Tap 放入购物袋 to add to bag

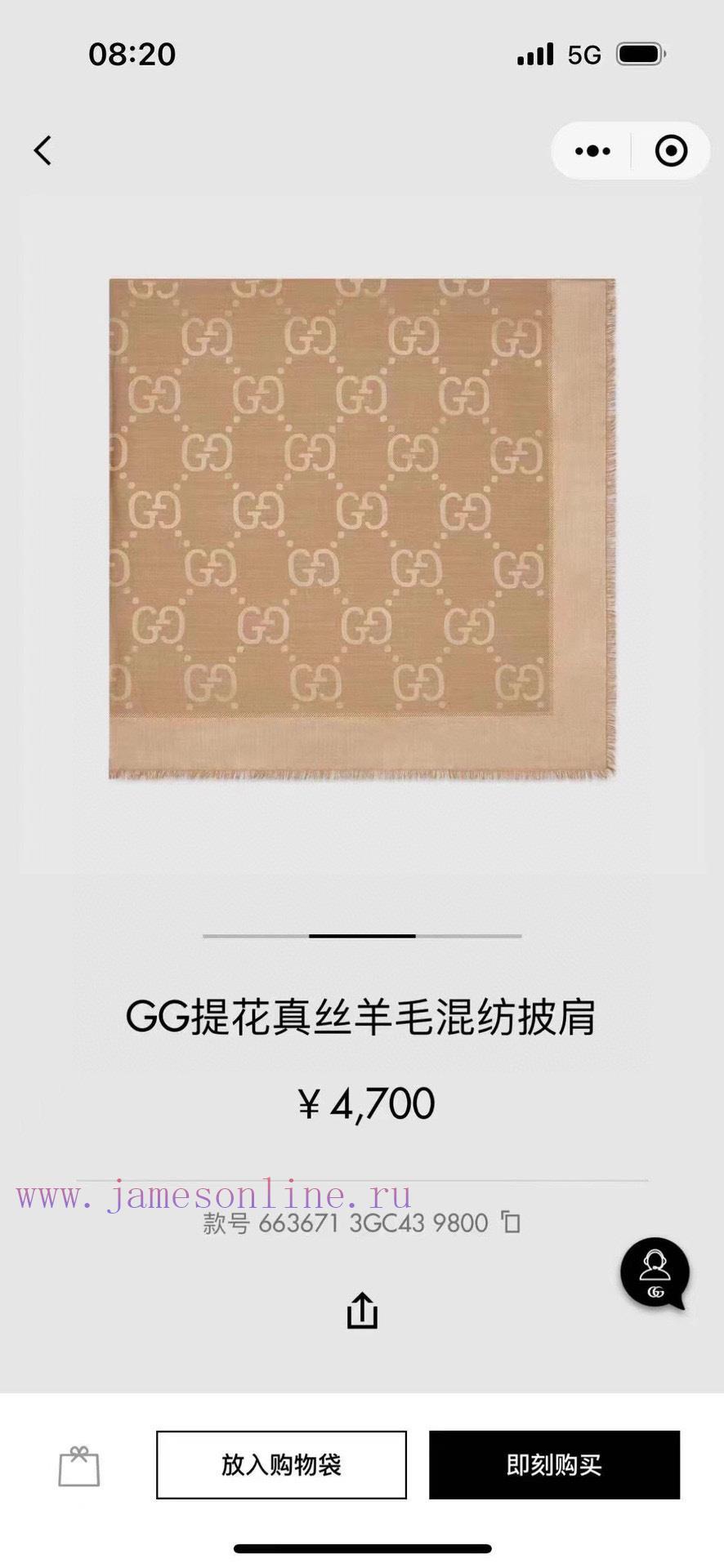click(281, 1464)
